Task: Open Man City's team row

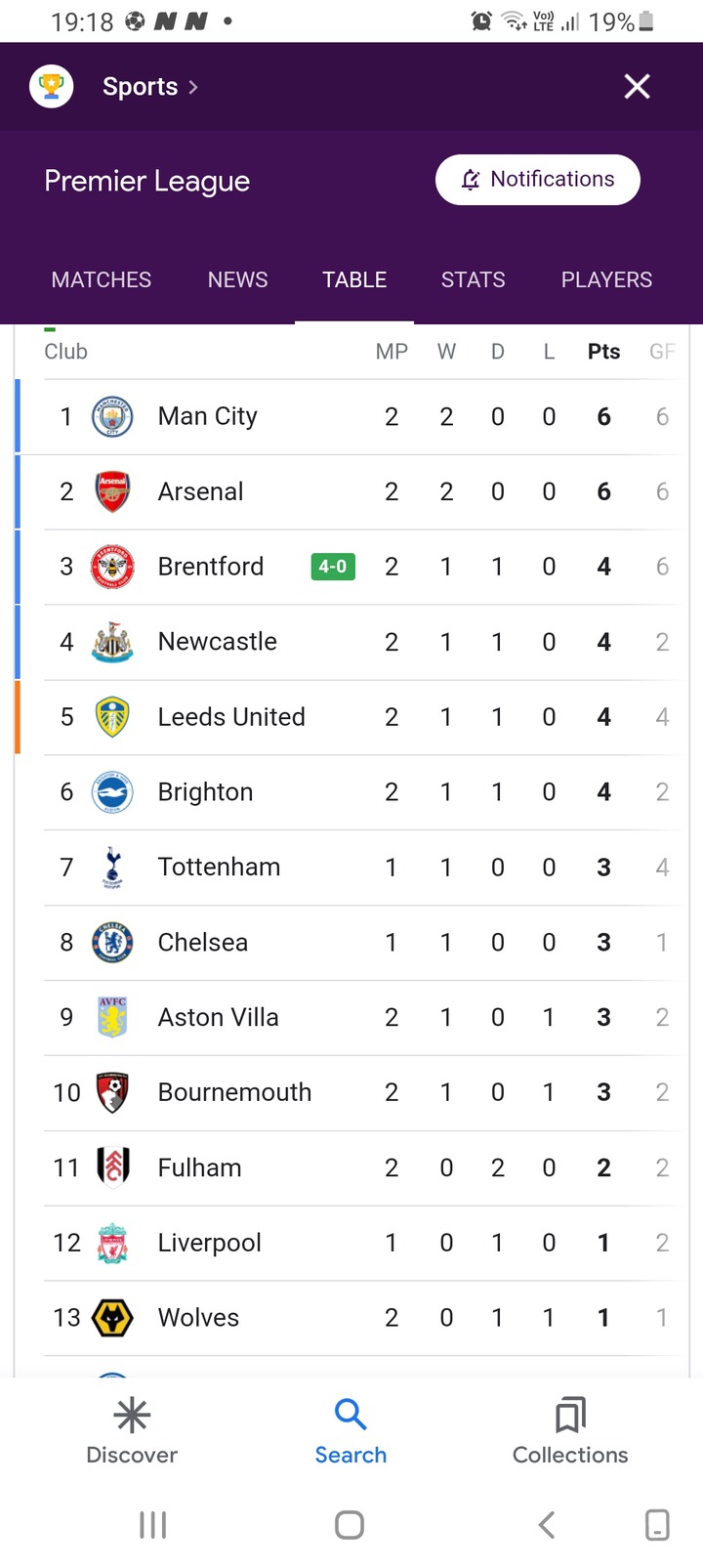Action: [x=351, y=417]
